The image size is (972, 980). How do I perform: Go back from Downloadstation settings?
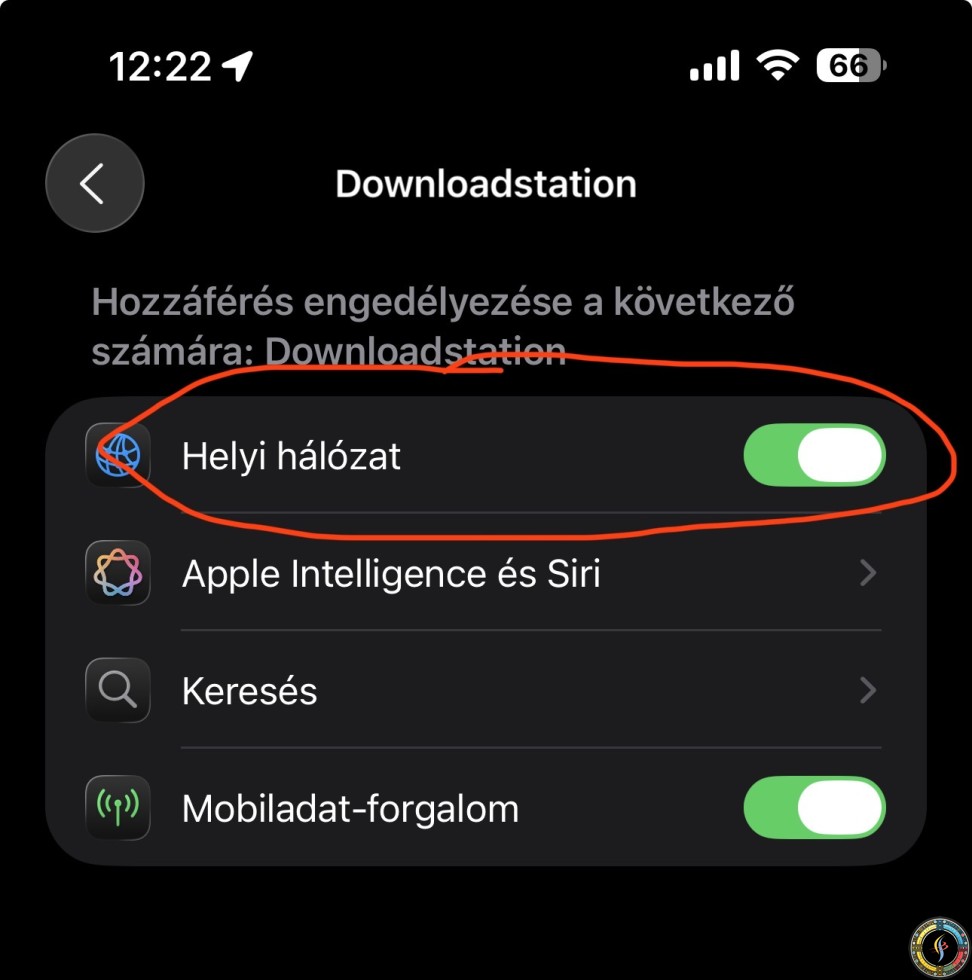click(95, 184)
